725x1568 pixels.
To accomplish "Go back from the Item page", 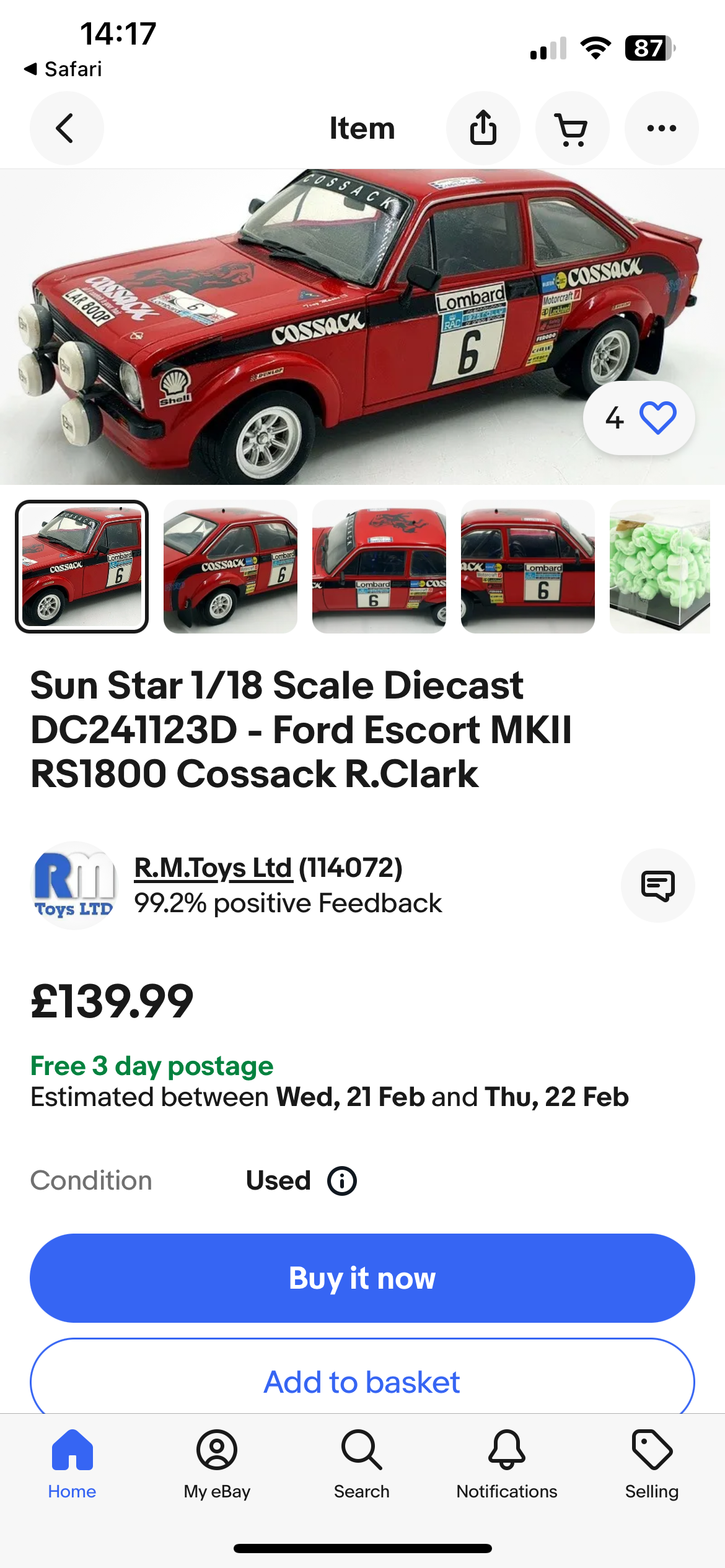I will pyautogui.click(x=66, y=128).
